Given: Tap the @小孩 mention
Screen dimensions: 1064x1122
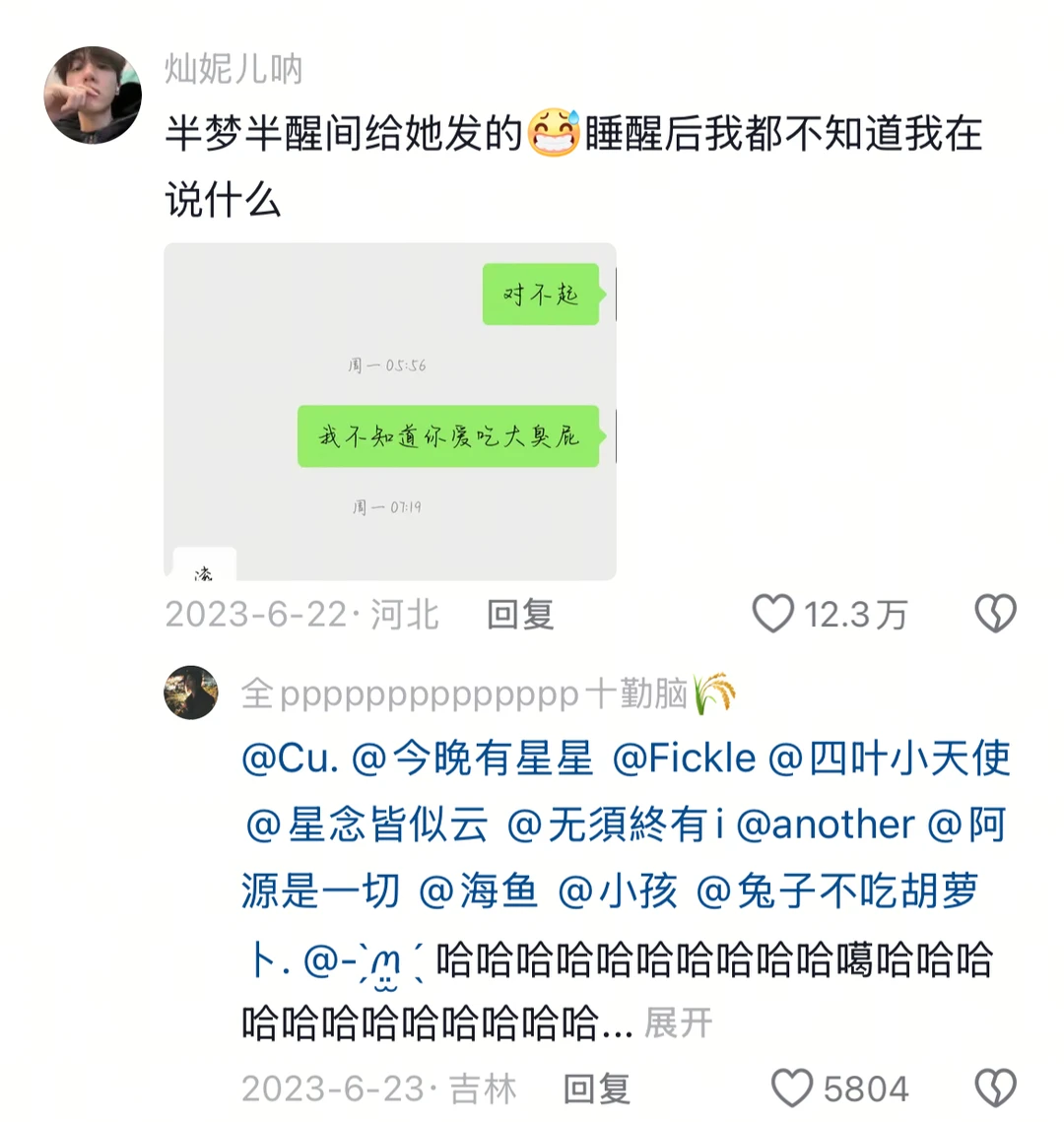Looking at the screenshot, I should pos(618,891).
